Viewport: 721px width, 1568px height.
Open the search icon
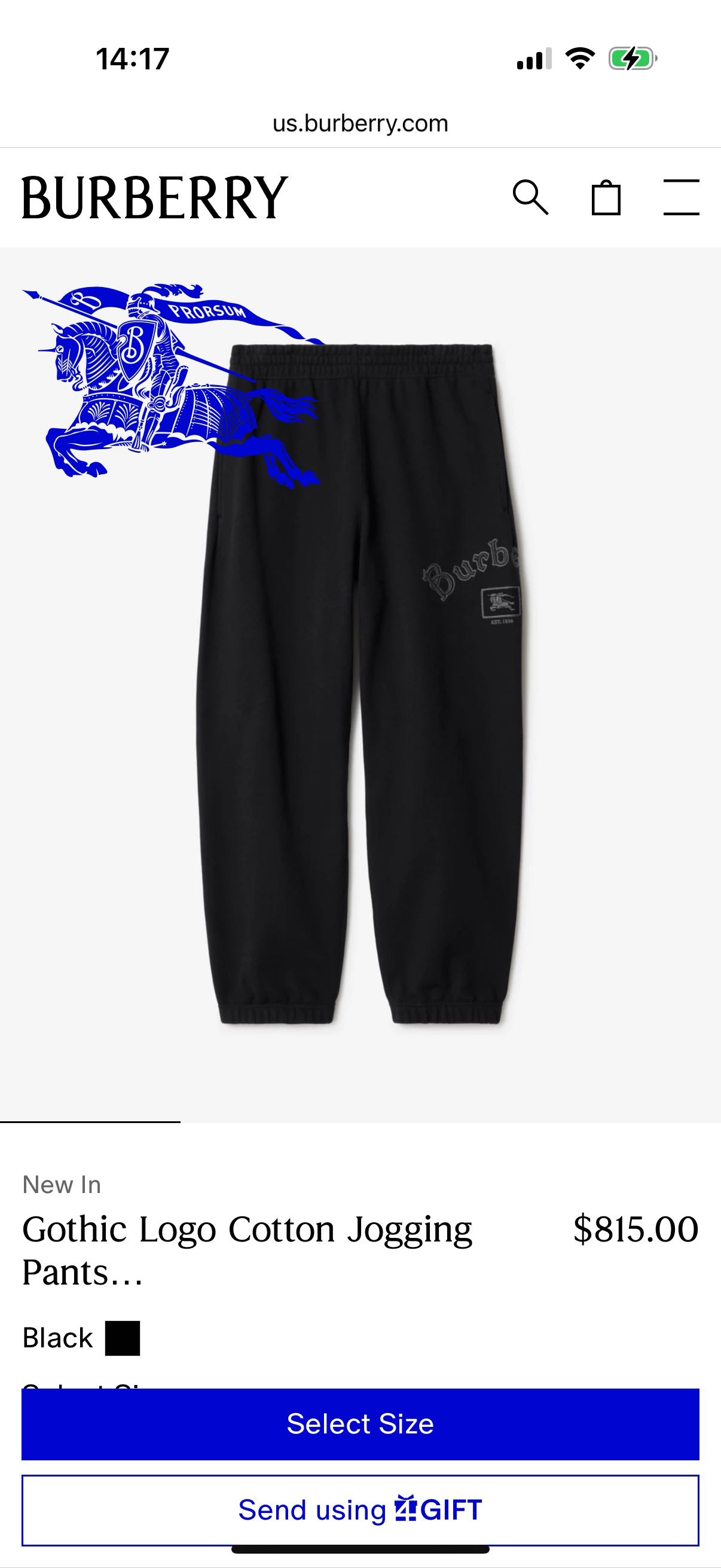tap(530, 197)
